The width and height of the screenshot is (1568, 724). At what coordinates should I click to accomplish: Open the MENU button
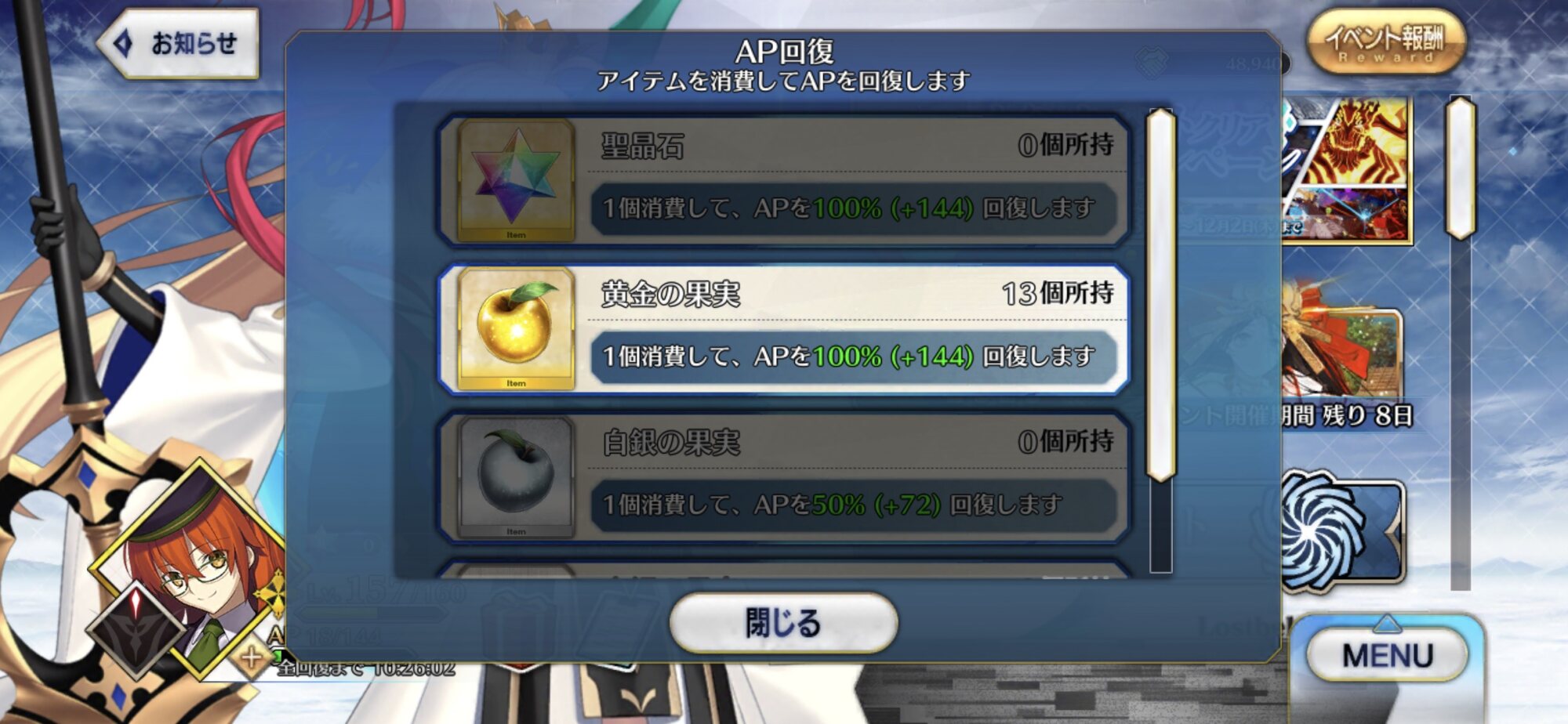tap(1387, 655)
